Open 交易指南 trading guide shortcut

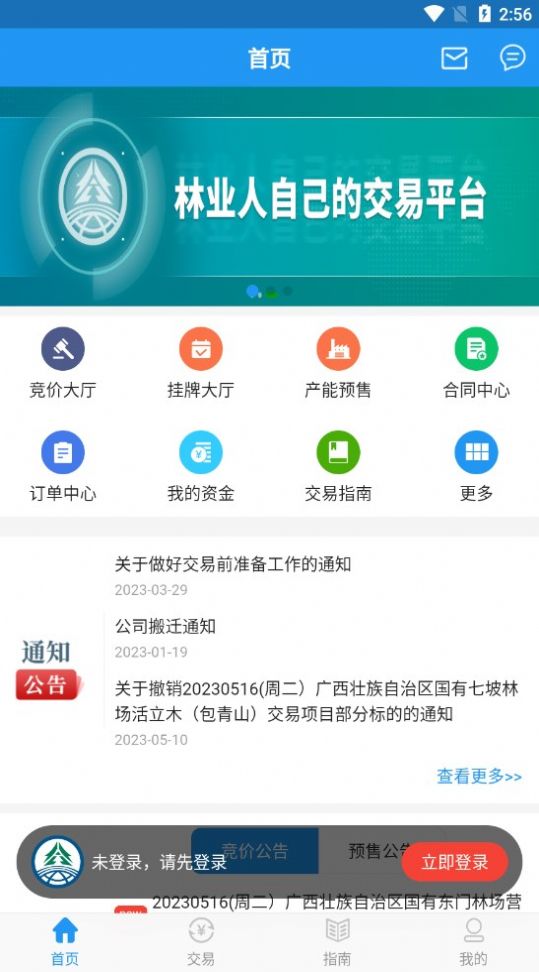click(338, 467)
